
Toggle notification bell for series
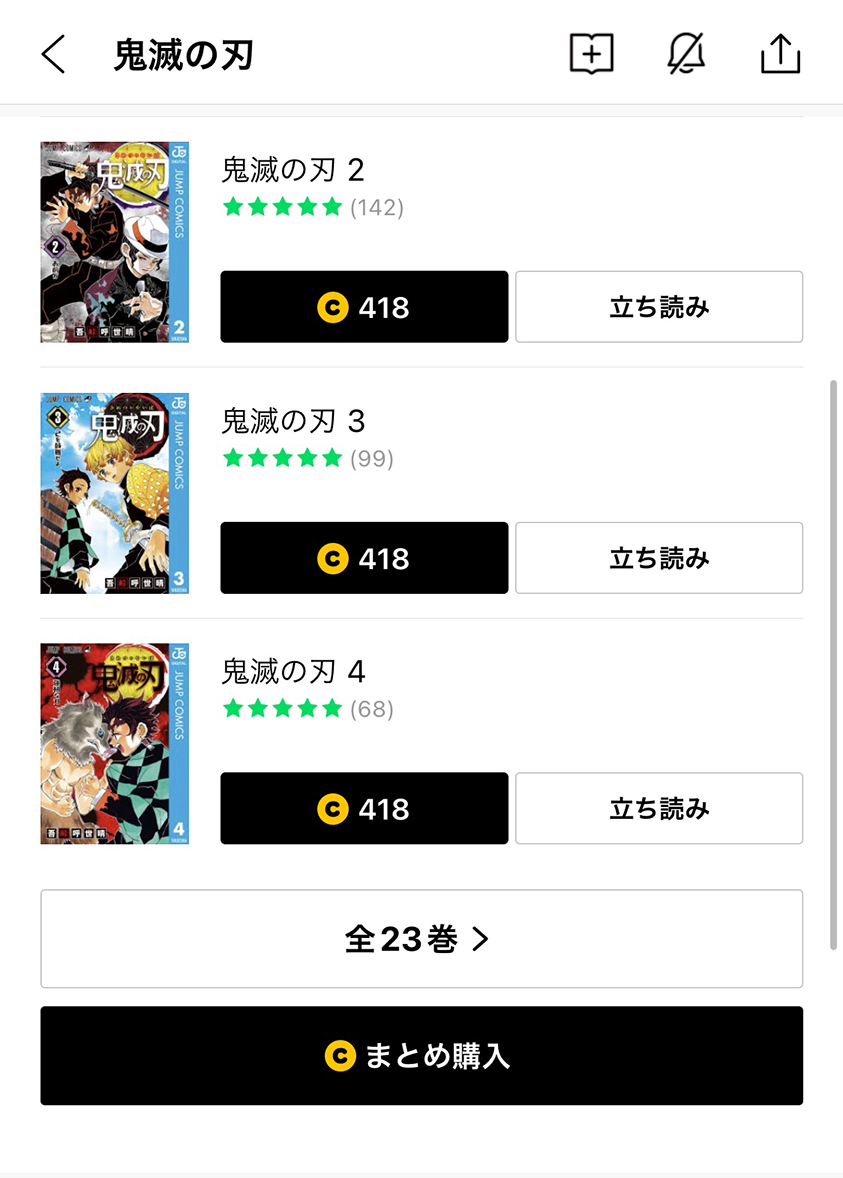pyautogui.click(x=686, y=54)
